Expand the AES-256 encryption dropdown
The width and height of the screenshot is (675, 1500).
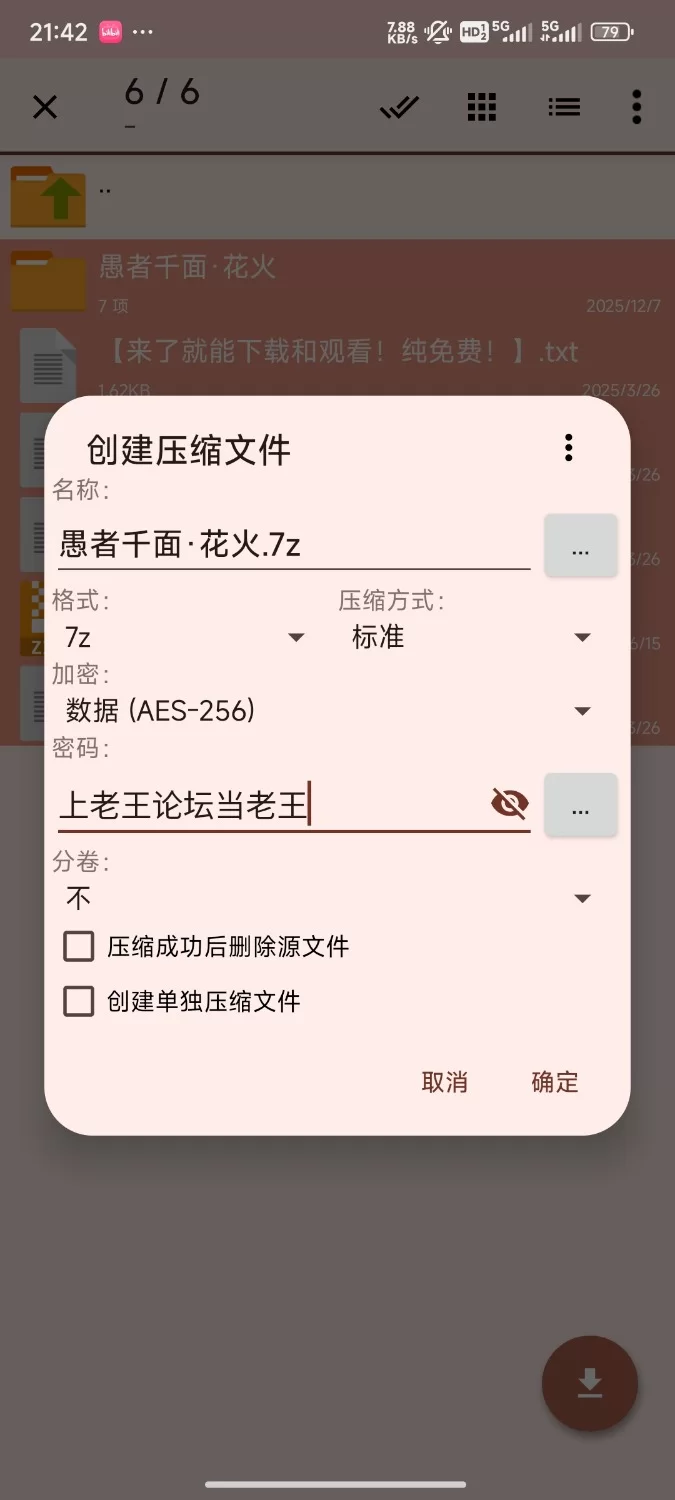[x=328, y=711]
